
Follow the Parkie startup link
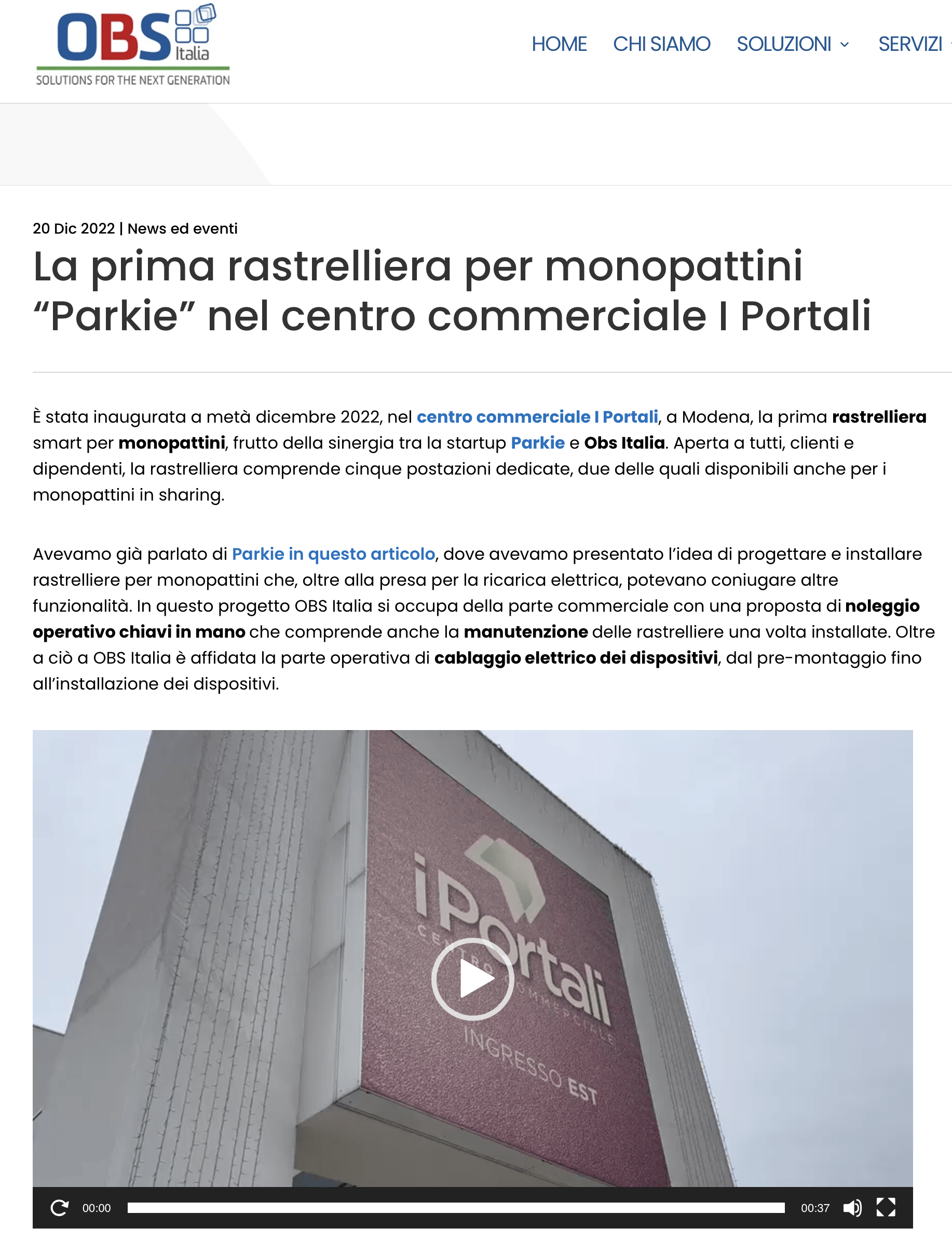pos(537,443)
